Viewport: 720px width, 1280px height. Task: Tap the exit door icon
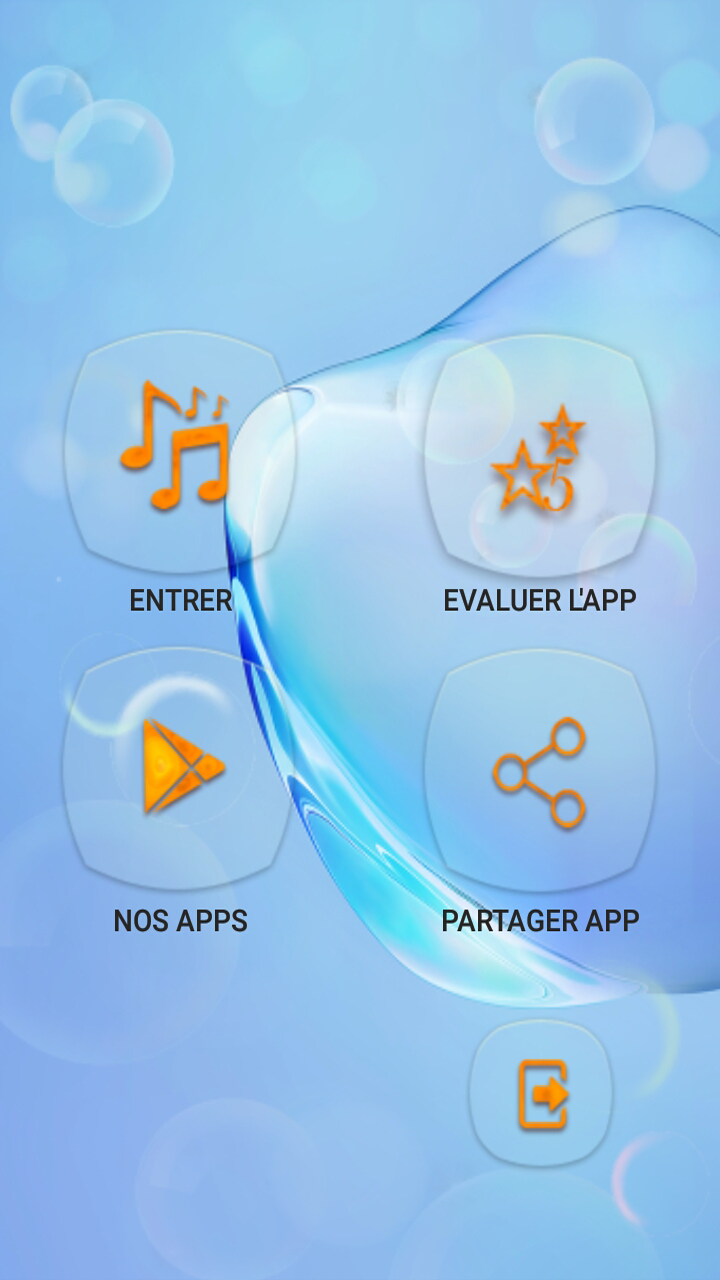[541, 1093]
